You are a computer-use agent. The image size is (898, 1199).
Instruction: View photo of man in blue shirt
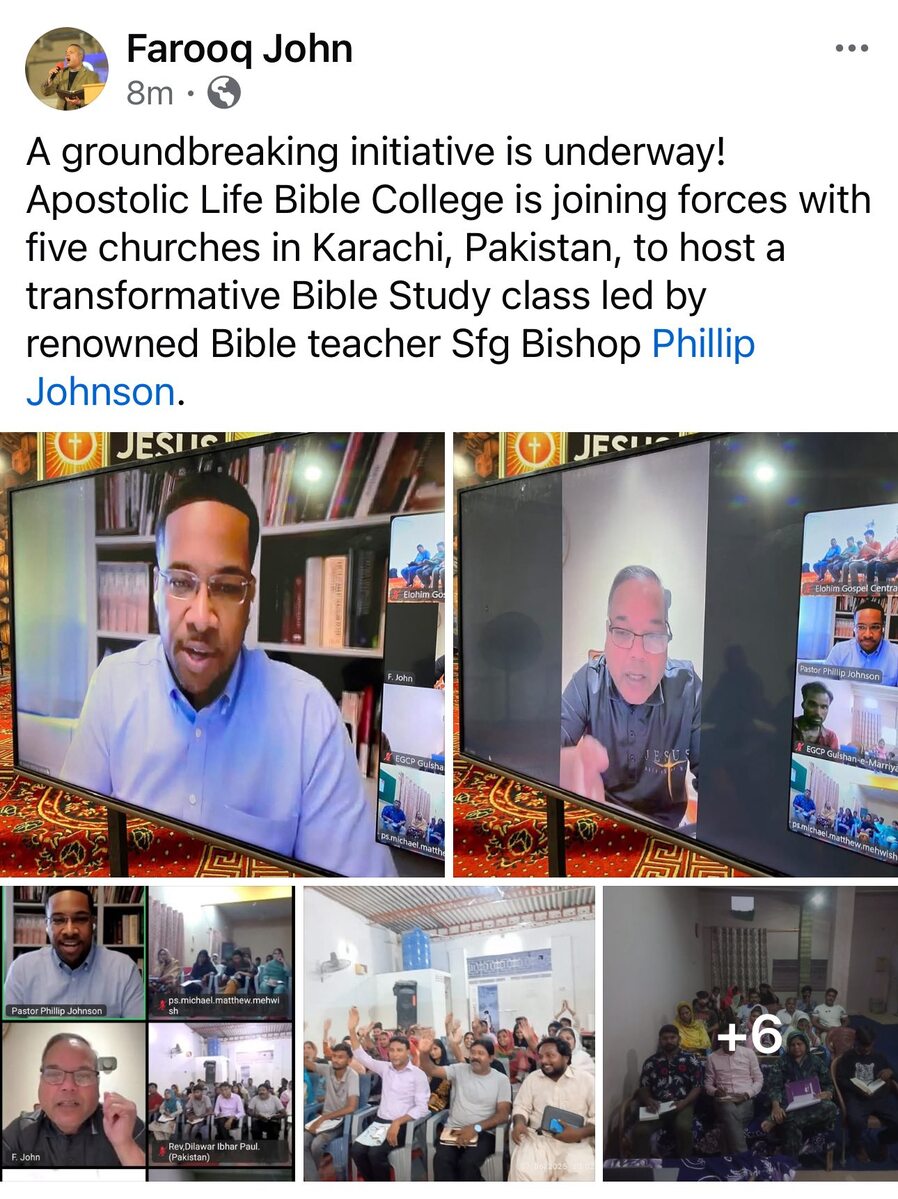(223, 655)
